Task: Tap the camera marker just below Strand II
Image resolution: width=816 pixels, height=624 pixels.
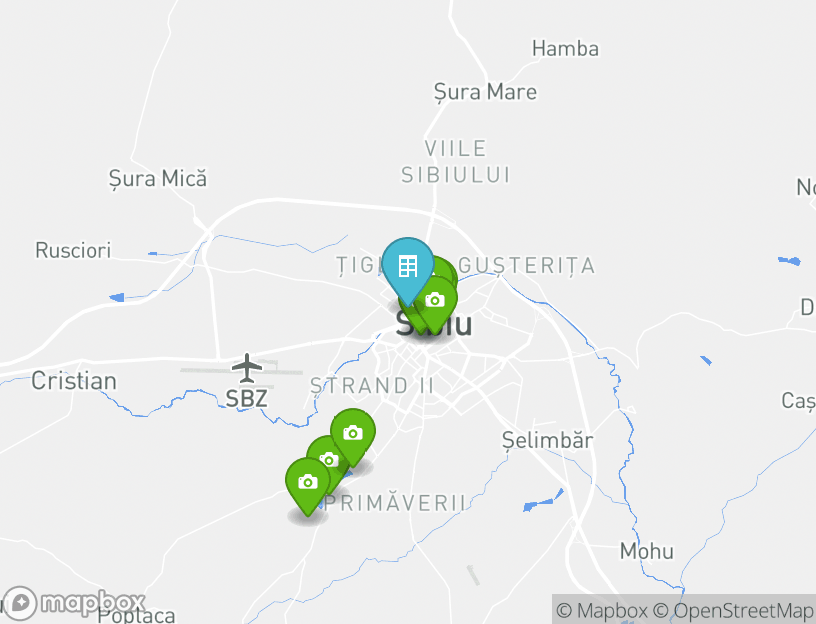Action: (x=352, y=433)
